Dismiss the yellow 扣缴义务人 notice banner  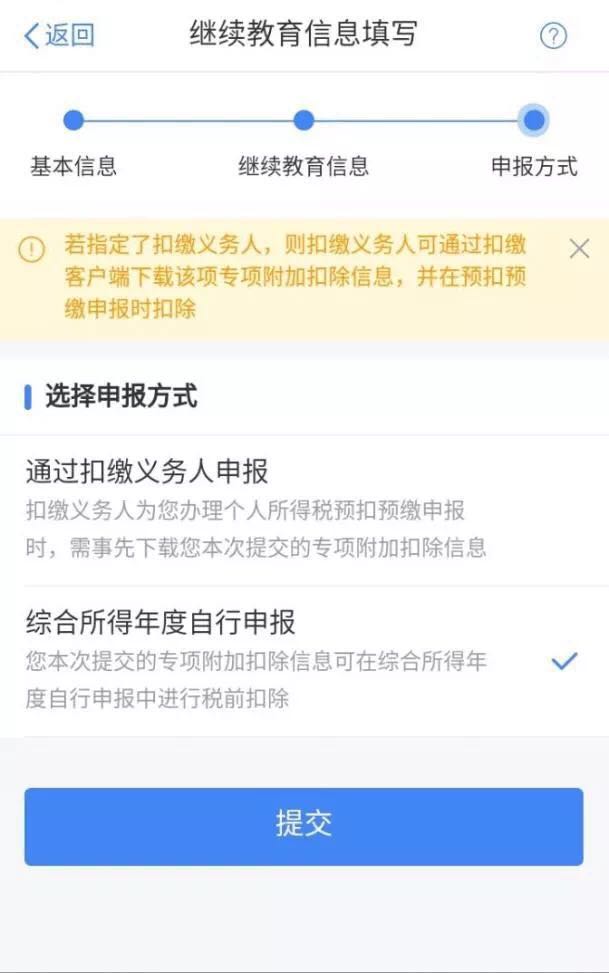coord(579,249)
